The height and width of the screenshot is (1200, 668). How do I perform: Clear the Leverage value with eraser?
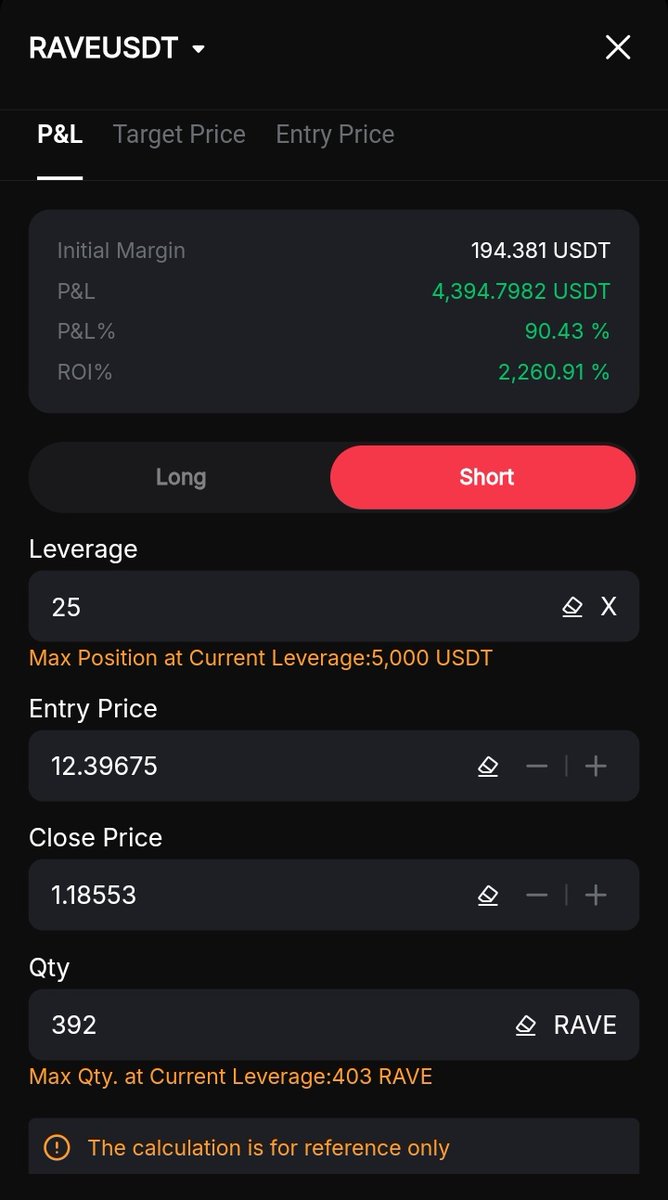coord(572,607)
